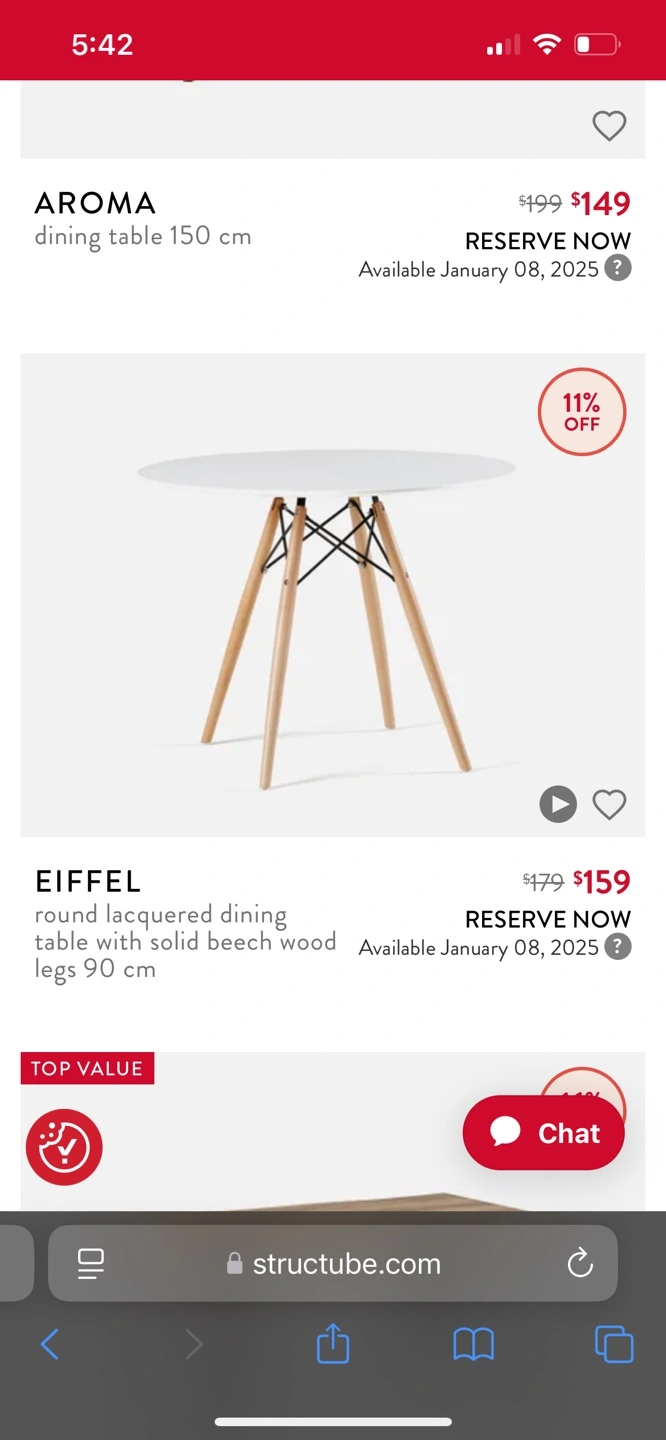Screen dimensions: 666x1440
Task: Play the EIFFEL table product video
Action: click(x=558, y=804)
